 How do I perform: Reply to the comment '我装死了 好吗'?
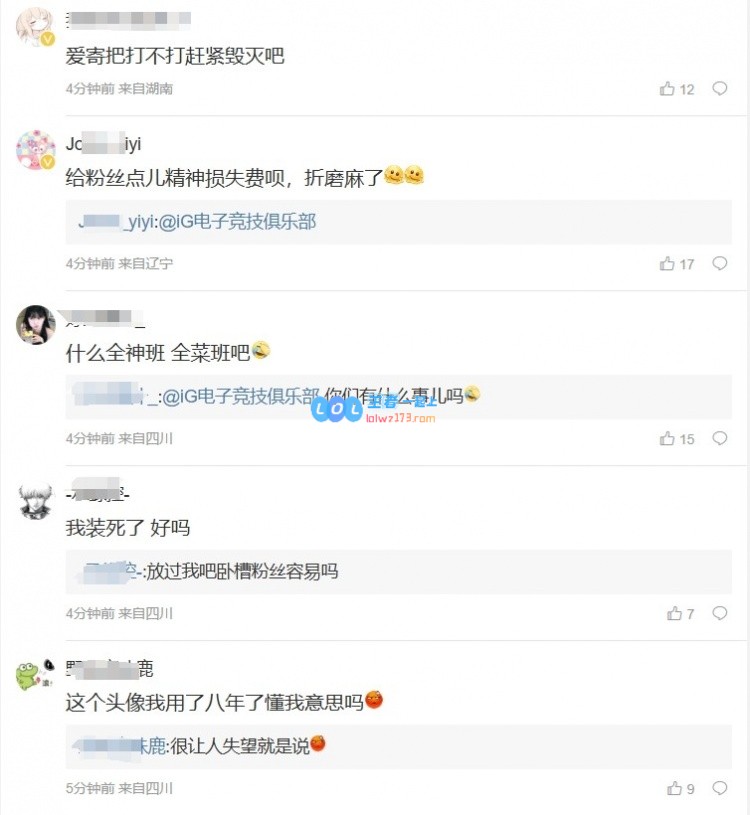pos(719,613)
